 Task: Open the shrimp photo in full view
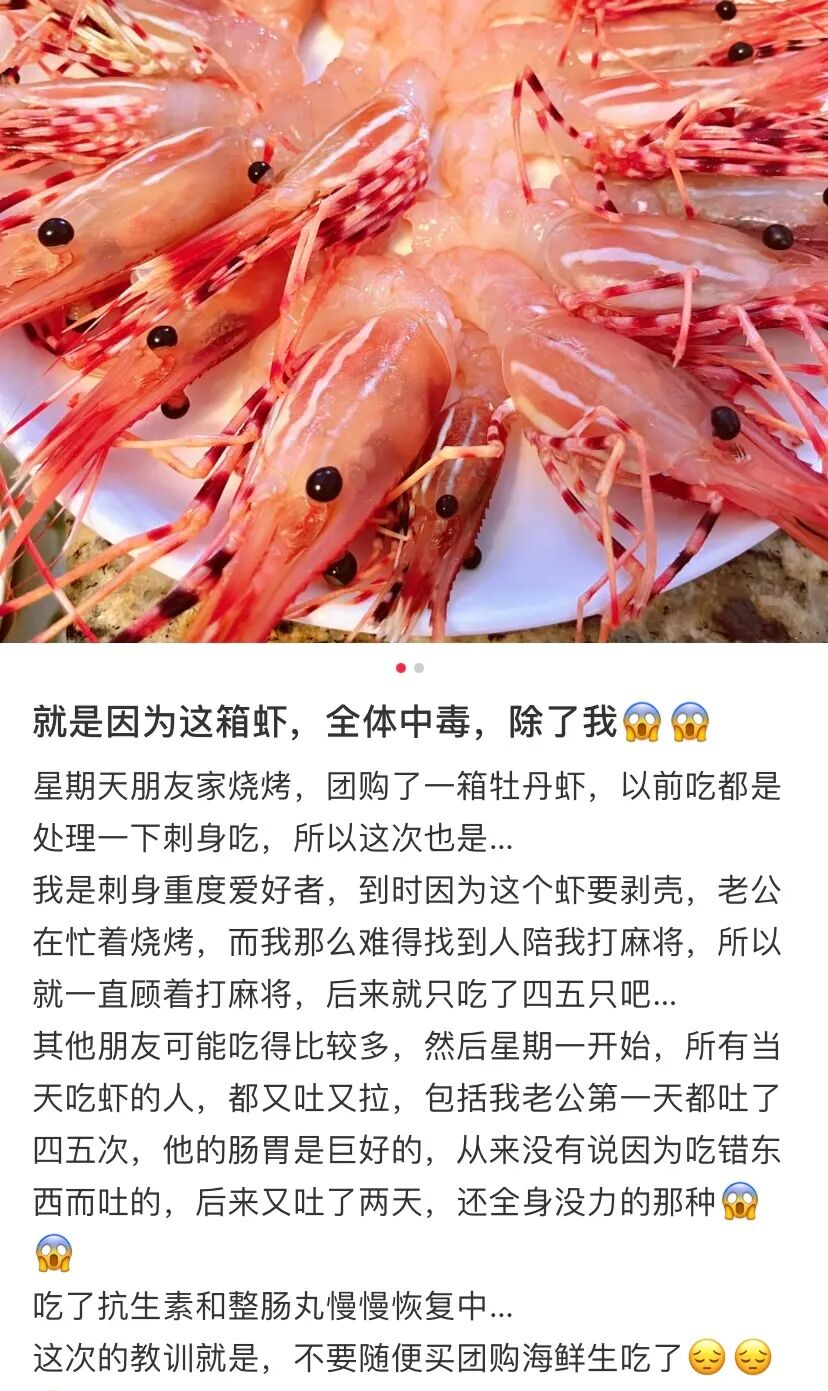[414, 321]
